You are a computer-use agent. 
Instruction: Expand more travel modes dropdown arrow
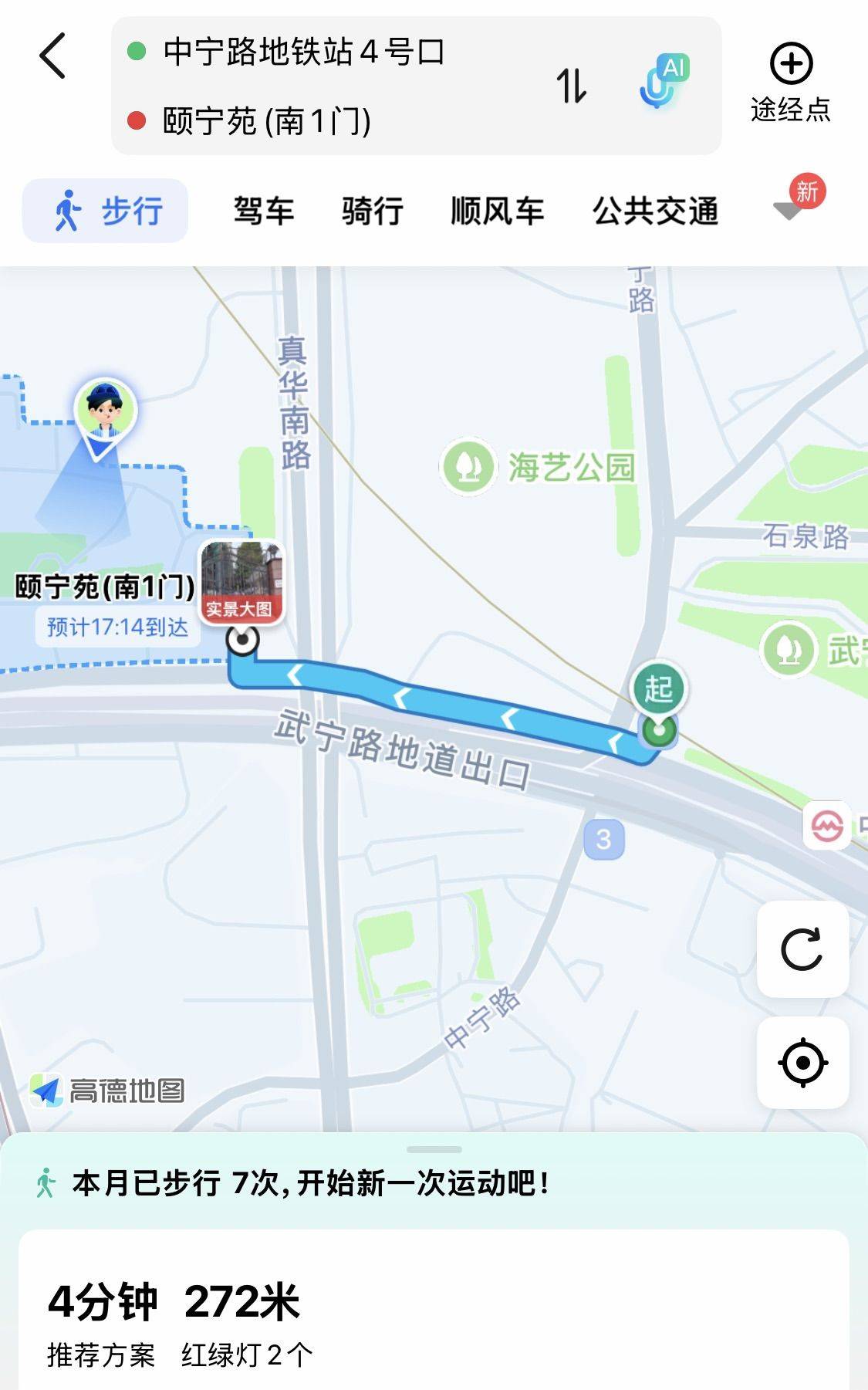click(x=789, y=208)
